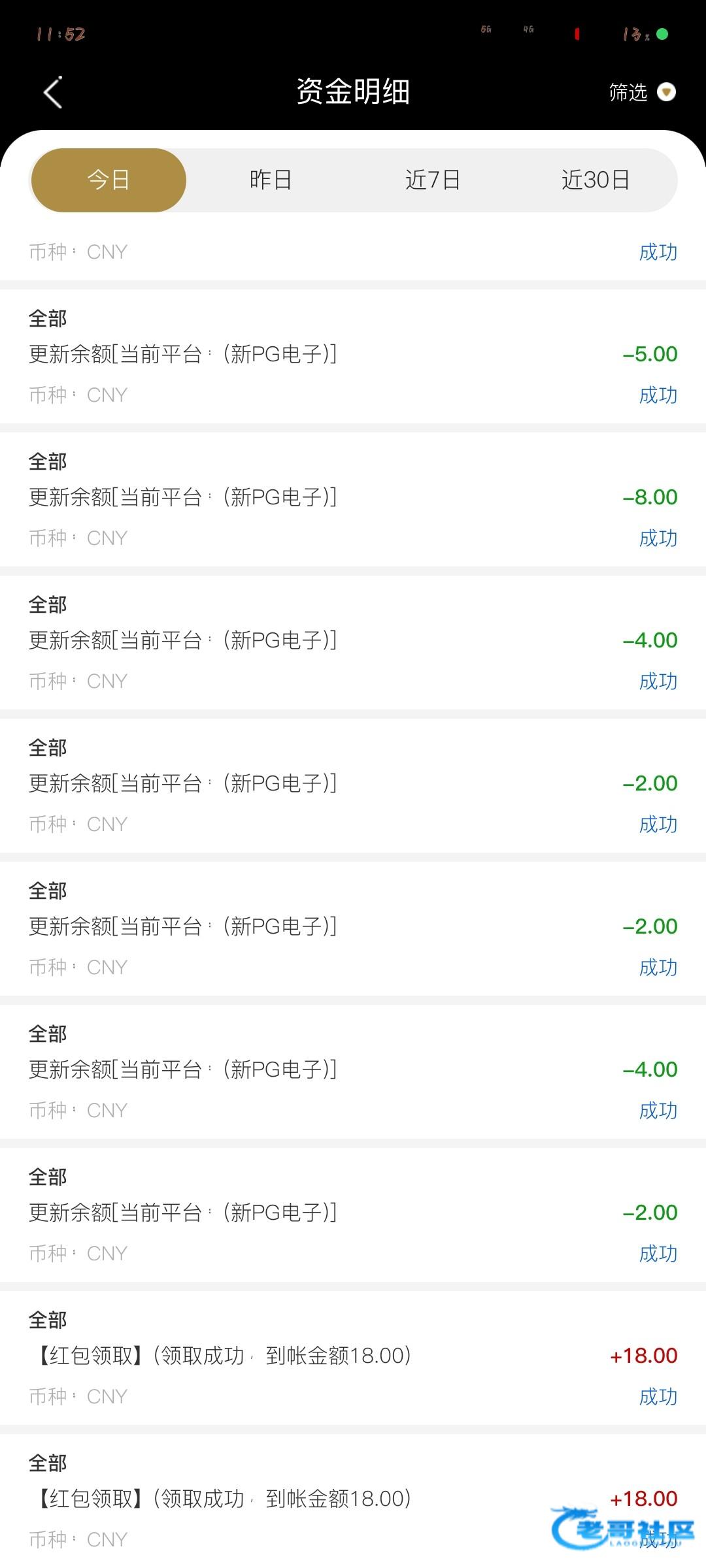Switch to the 昨日 tab
706x1568 pixels.
(x=271, y=180)
